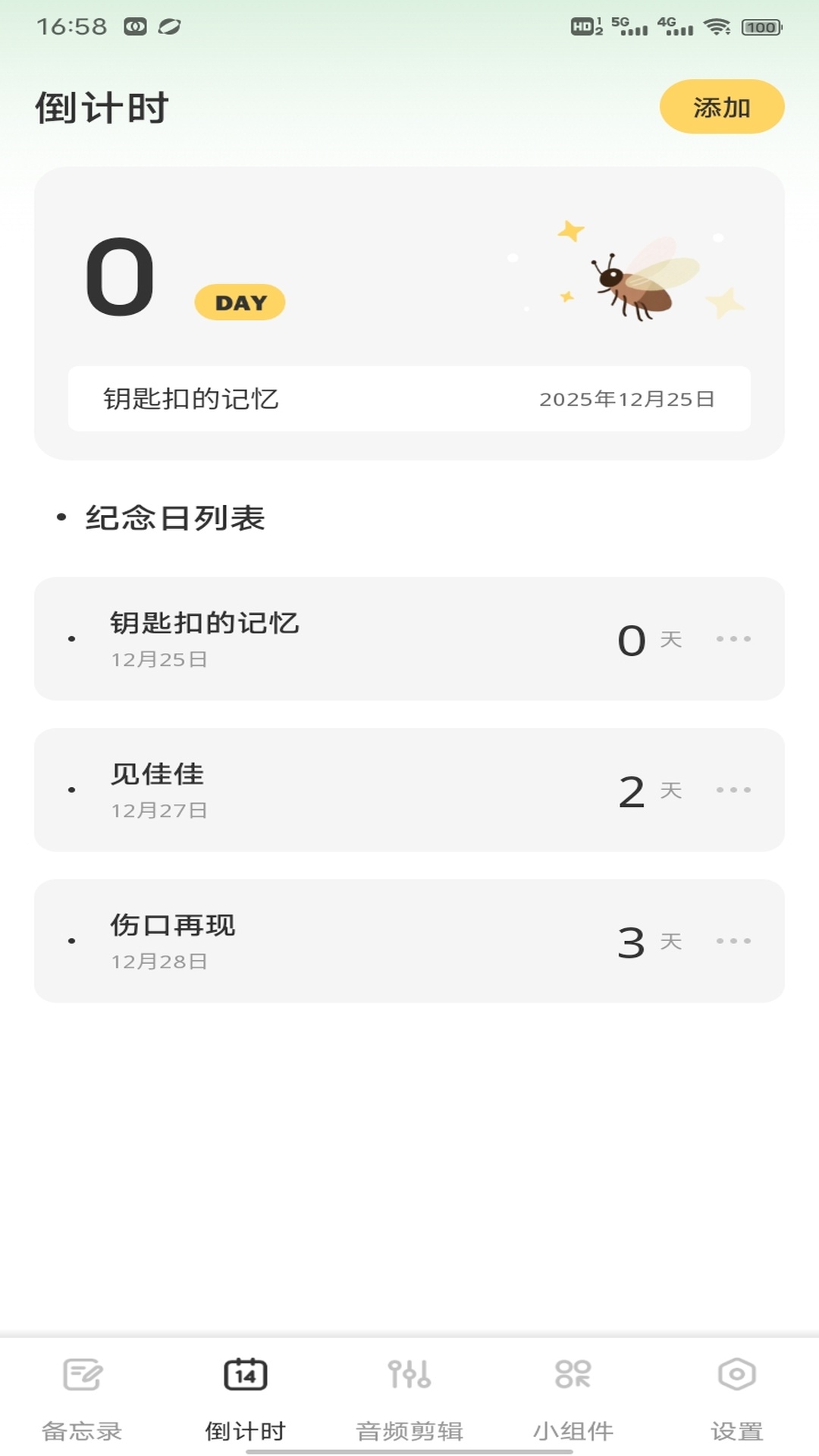The height and width of the screenshot is (1456, 819).
Task: Tap the 纪念日列表 section heading
Action: coord(173,518)
